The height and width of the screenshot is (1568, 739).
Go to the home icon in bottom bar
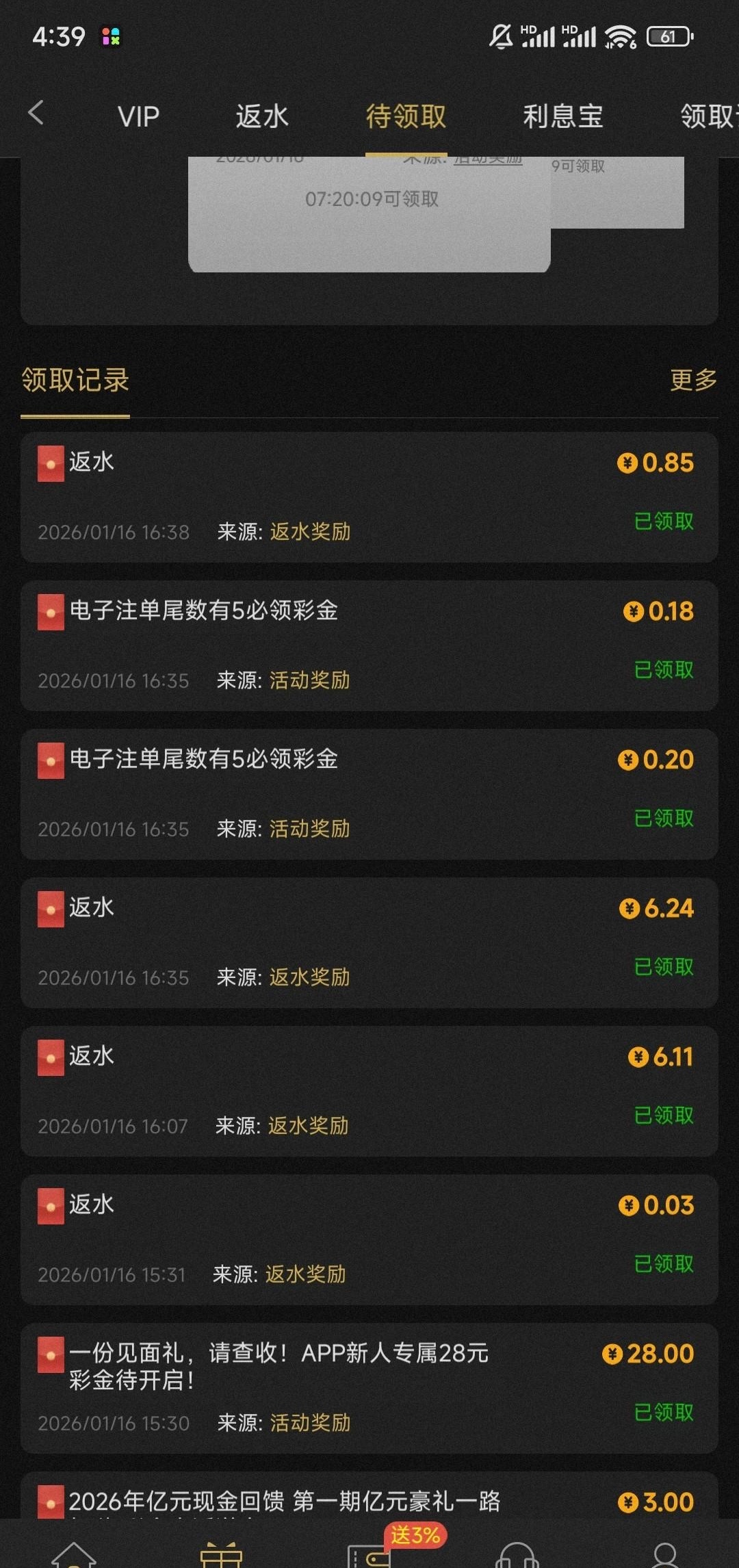coord(74,1553)
